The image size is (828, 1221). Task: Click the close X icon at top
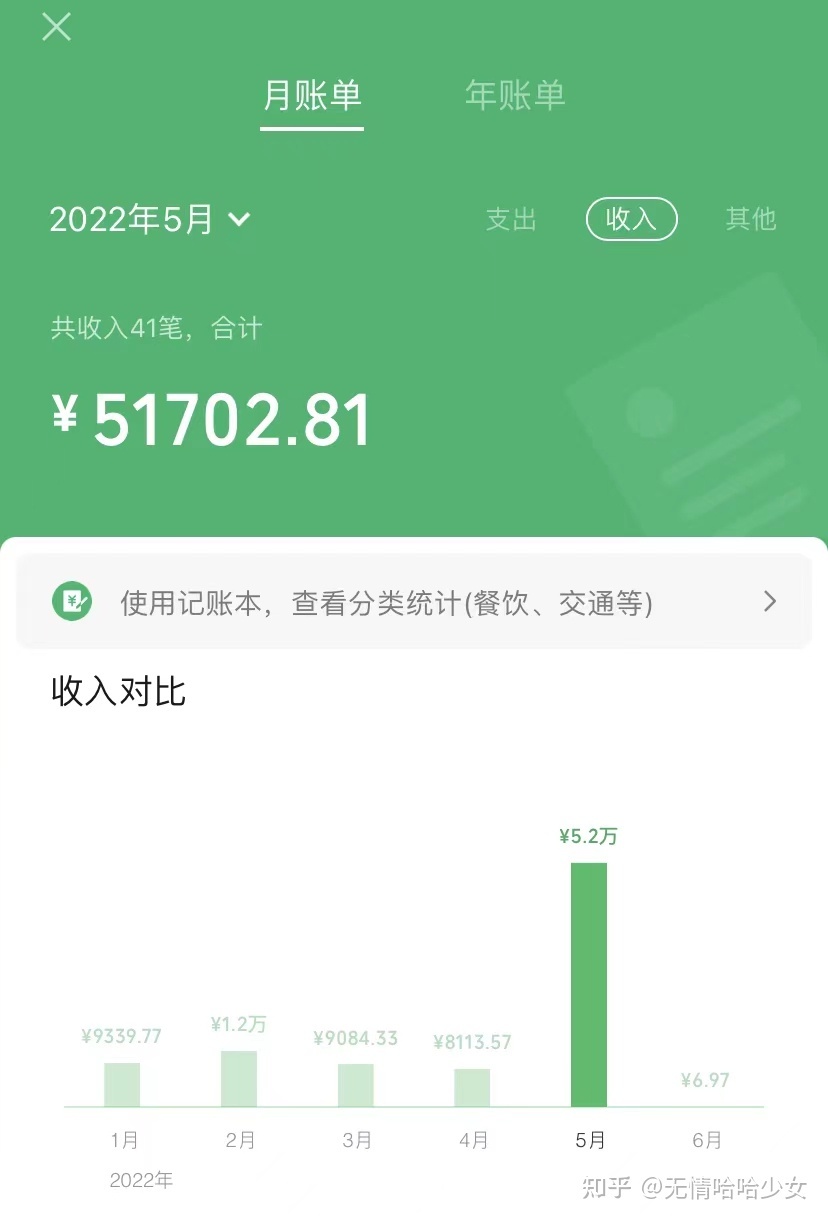(55, 27)
